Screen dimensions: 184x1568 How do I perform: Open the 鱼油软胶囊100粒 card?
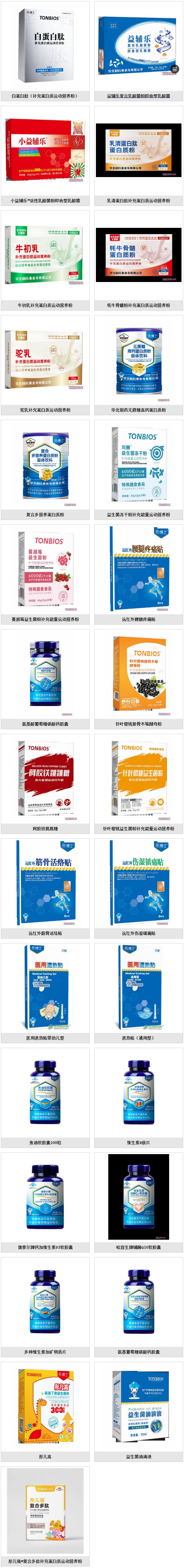point(46,1092)
